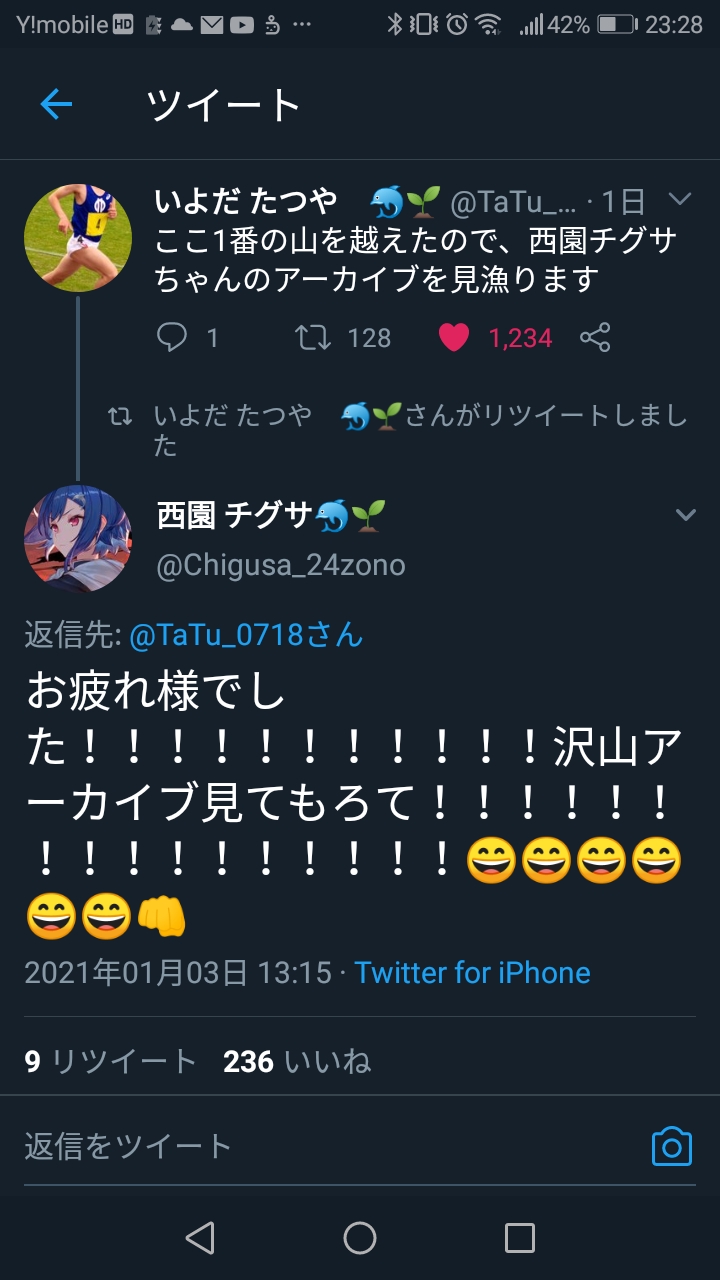Unlike いよだ たつや's tweet with 1,234 likes
The height and width of the screenshot is (1280, 720).
tap(454, 338)
